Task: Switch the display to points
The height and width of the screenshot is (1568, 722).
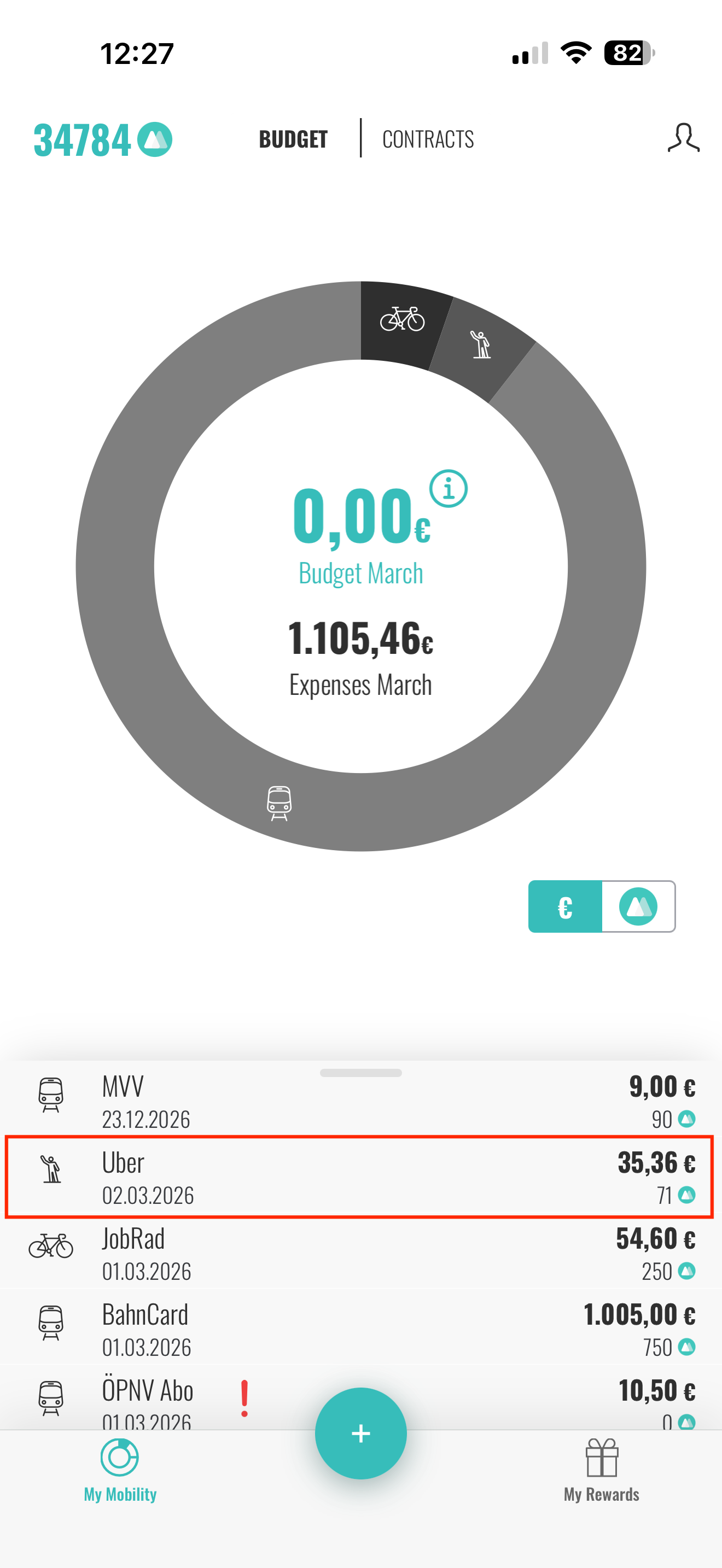Action: point(638,906)
